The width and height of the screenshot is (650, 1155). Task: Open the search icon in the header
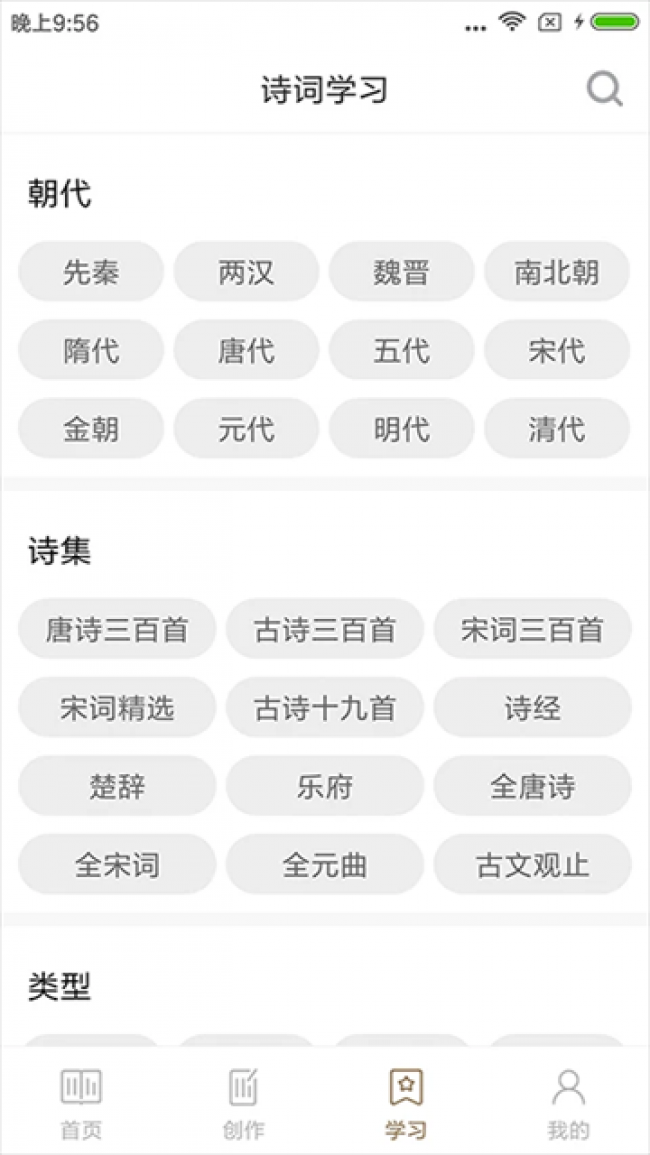[x=604, y=90]
